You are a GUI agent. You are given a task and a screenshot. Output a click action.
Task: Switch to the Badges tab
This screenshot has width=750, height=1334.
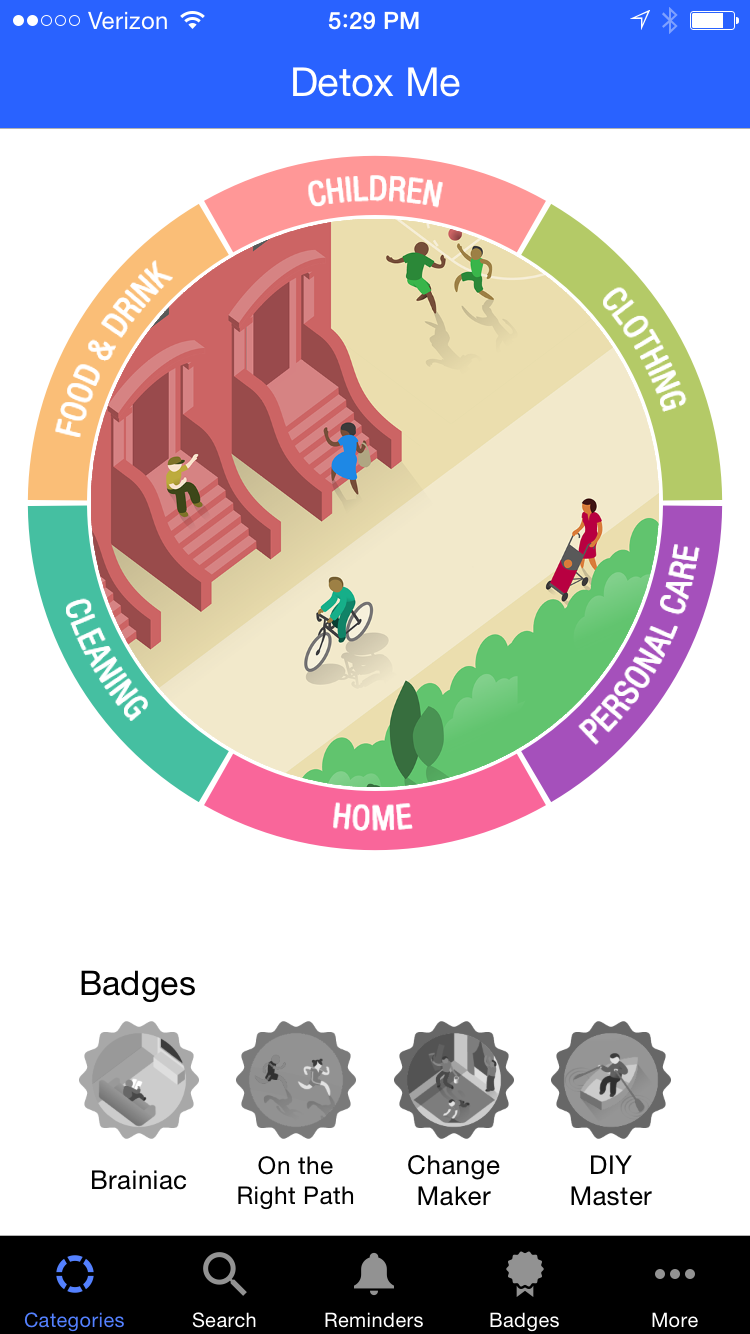point(524,1290)
